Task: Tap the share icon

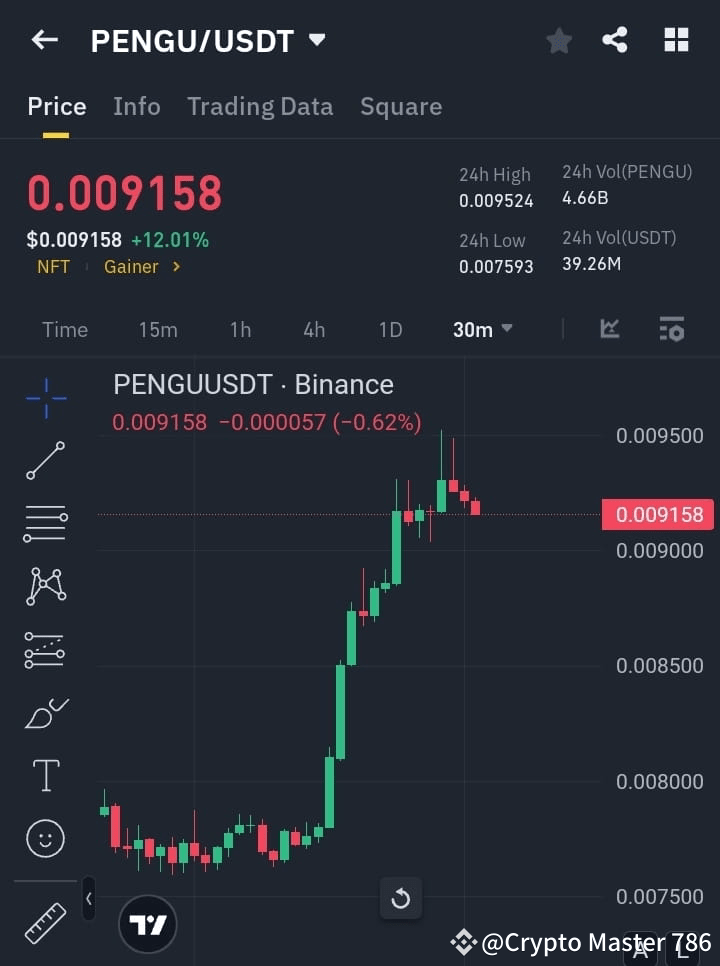Action: click(x=615, y=39)
